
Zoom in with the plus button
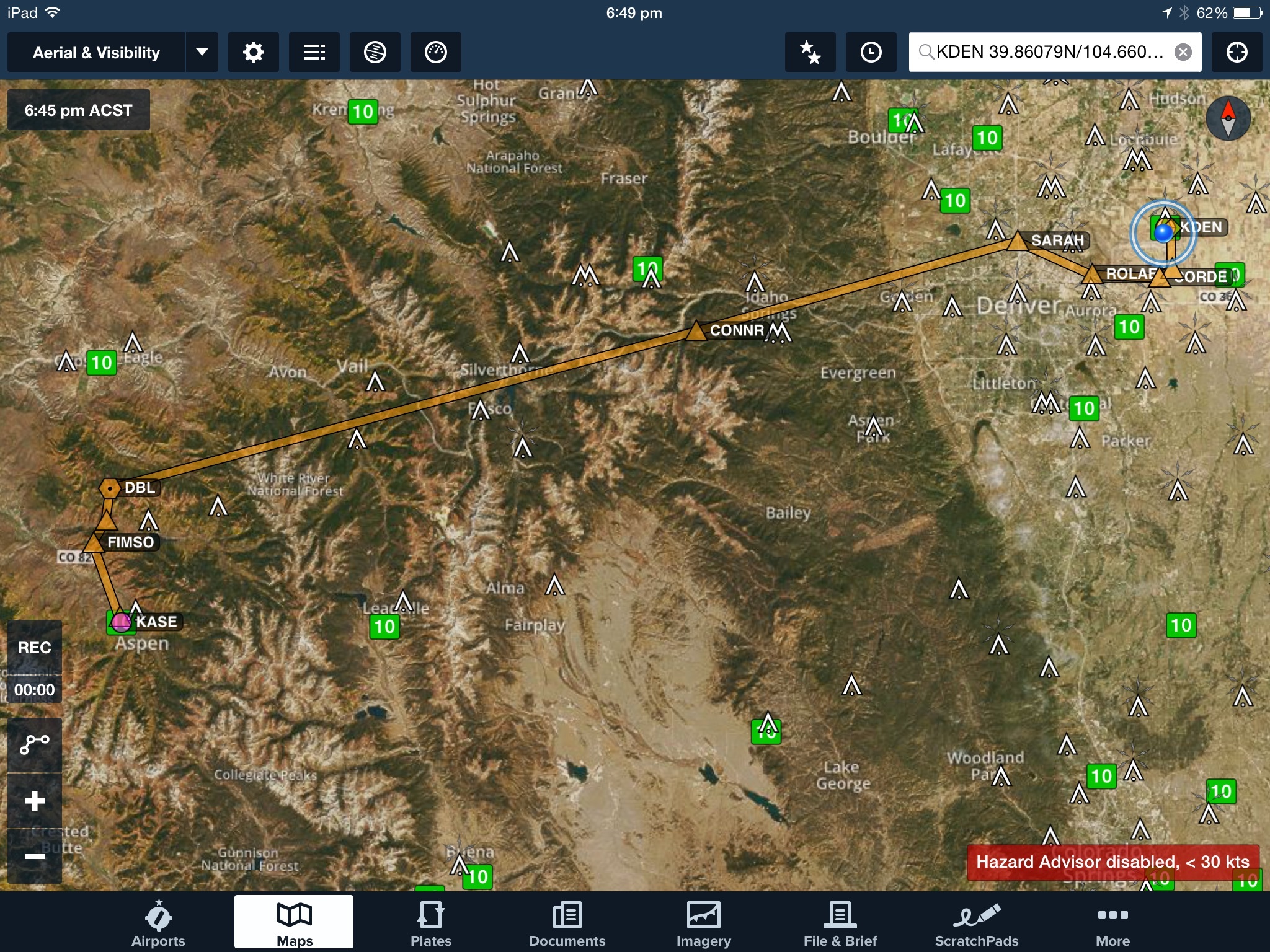[35, 801]
